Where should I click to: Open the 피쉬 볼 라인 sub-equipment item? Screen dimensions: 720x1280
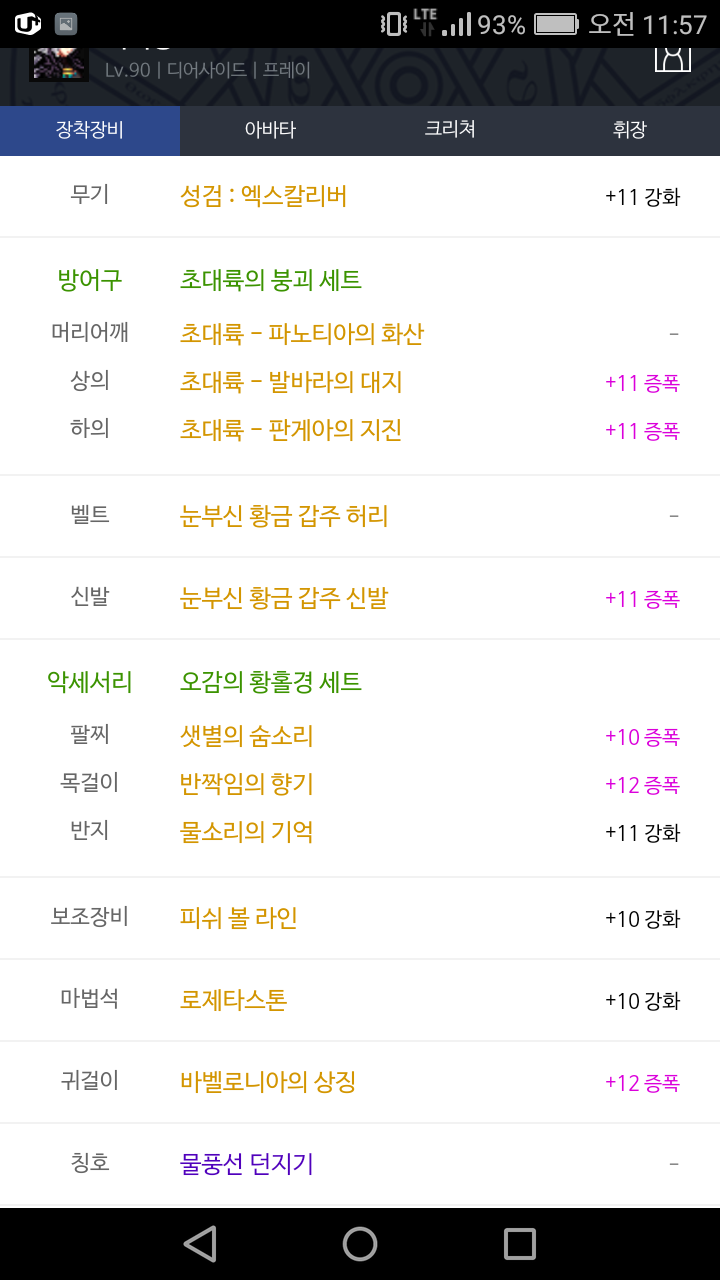coord(238,918)
